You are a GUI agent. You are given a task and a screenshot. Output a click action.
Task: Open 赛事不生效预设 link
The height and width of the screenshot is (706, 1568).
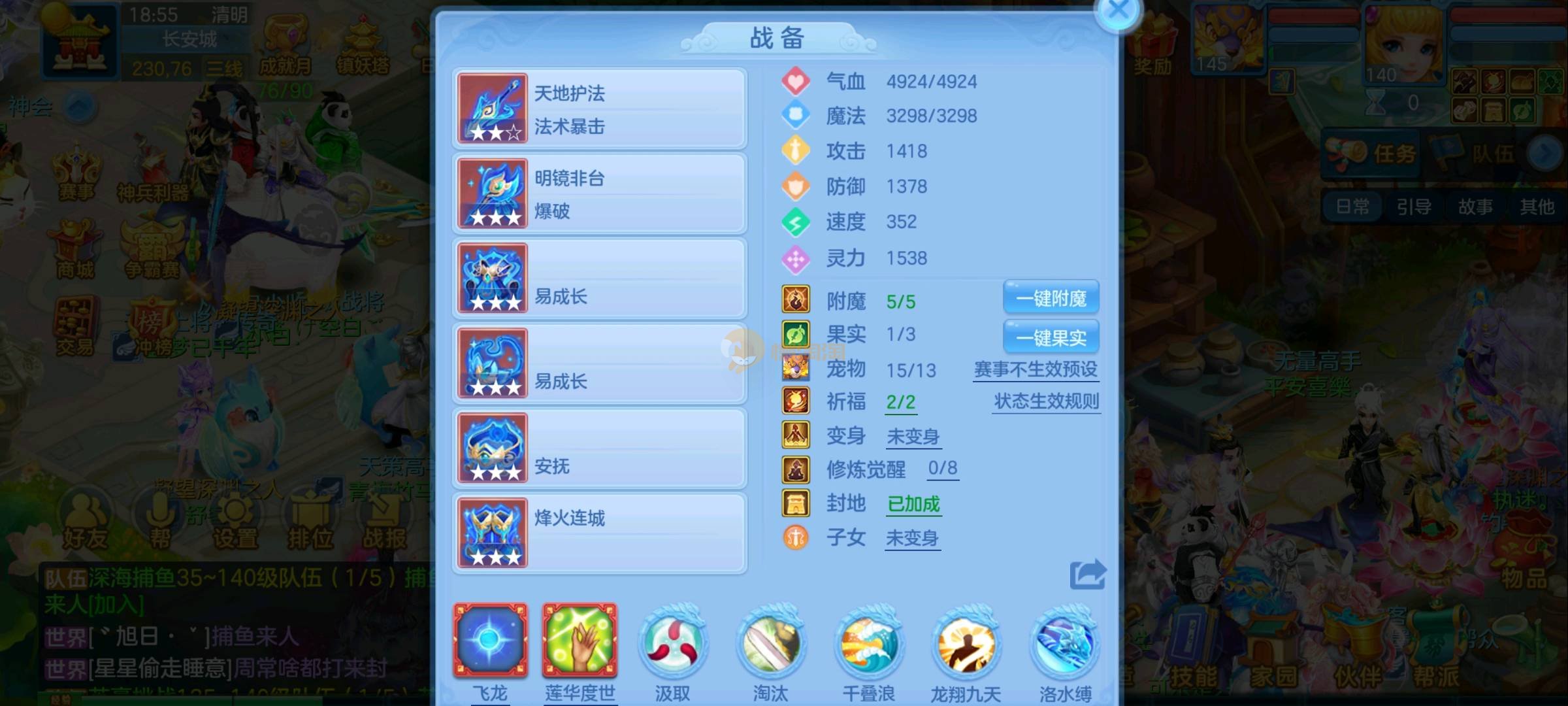click(x=1036, y=369)
